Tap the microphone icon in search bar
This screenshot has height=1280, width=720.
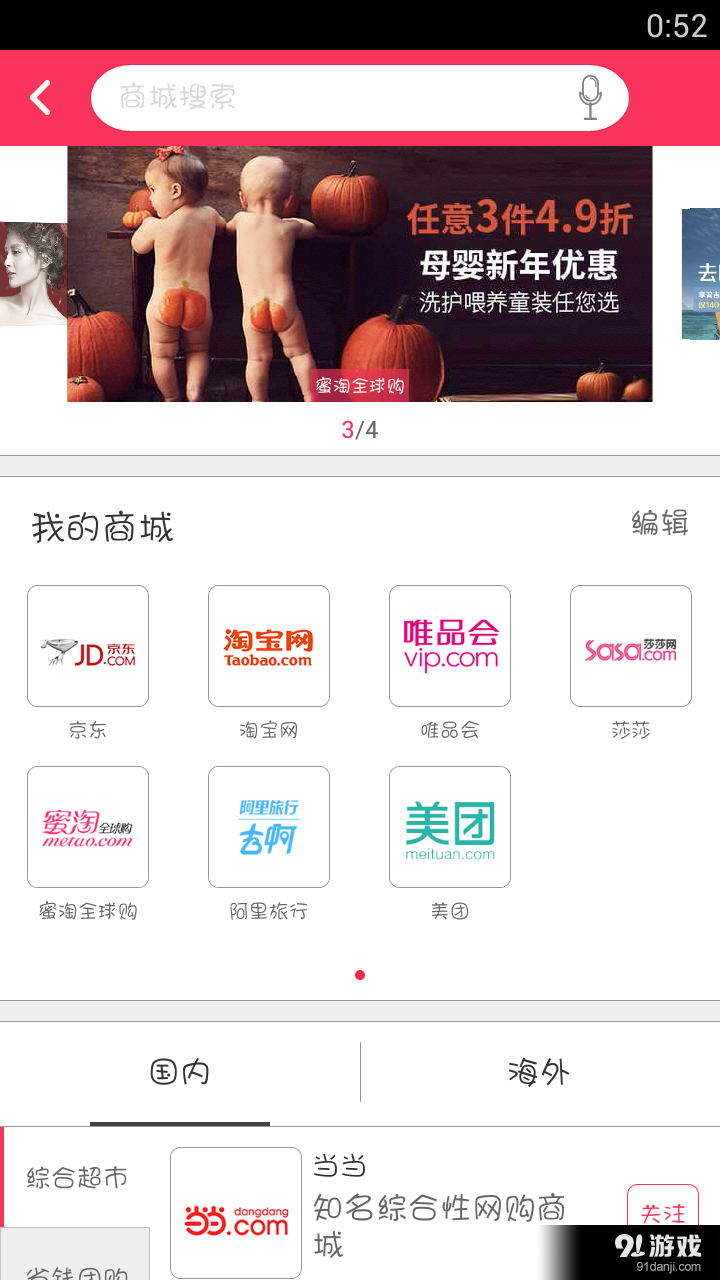tap(590, 98)
